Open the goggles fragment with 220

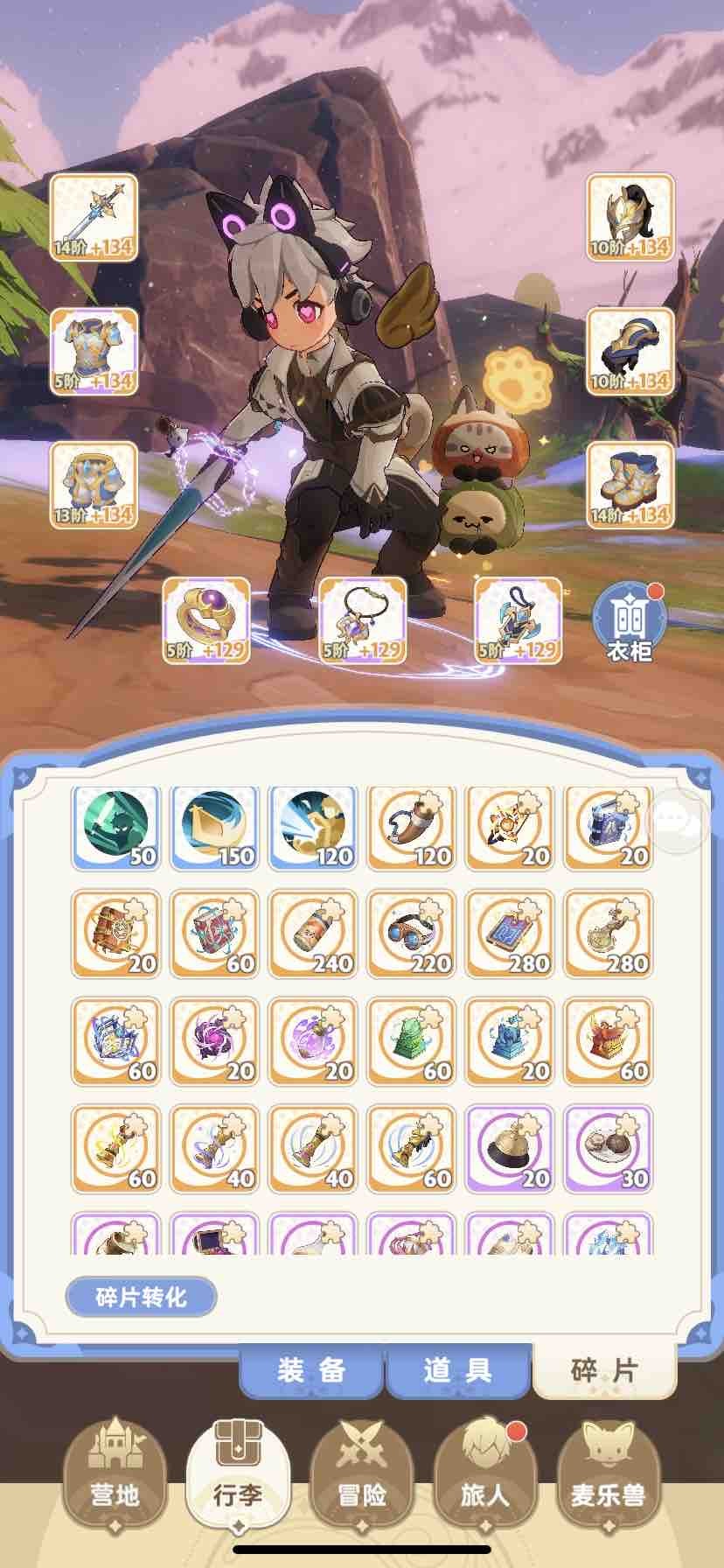411,934
